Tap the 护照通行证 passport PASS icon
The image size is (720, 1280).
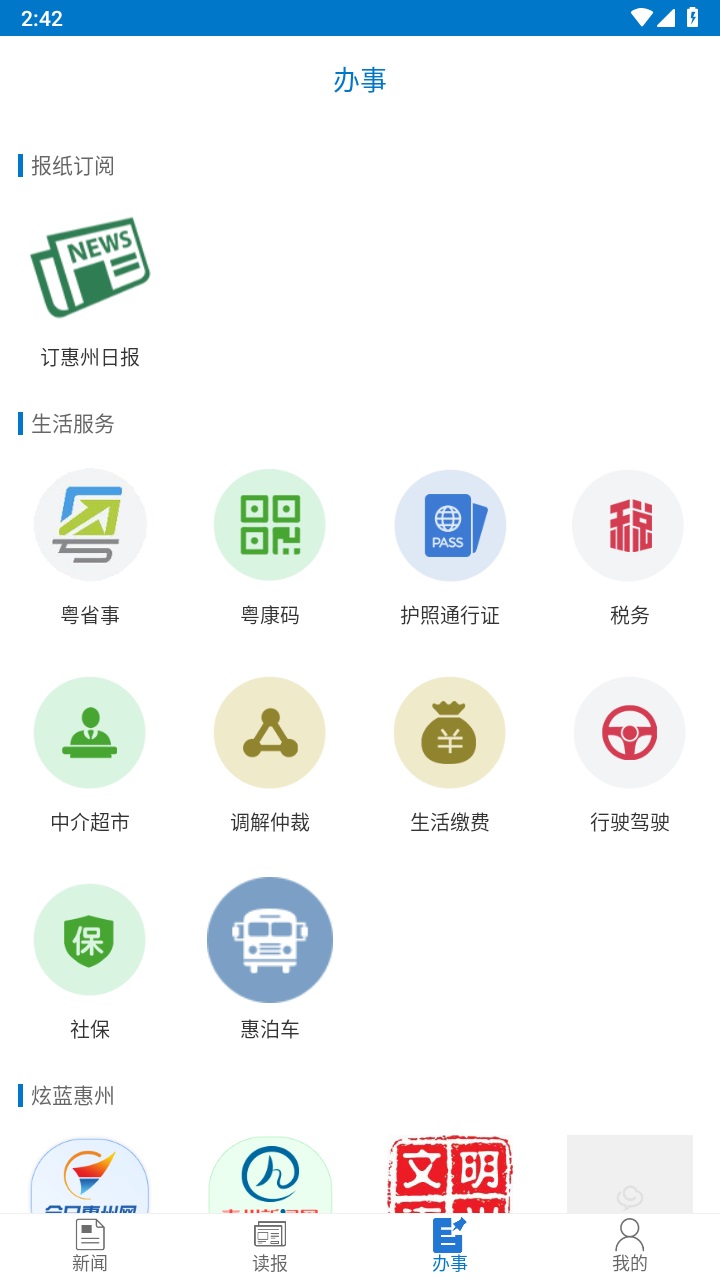pyautogui.click(x=449, y=524)
